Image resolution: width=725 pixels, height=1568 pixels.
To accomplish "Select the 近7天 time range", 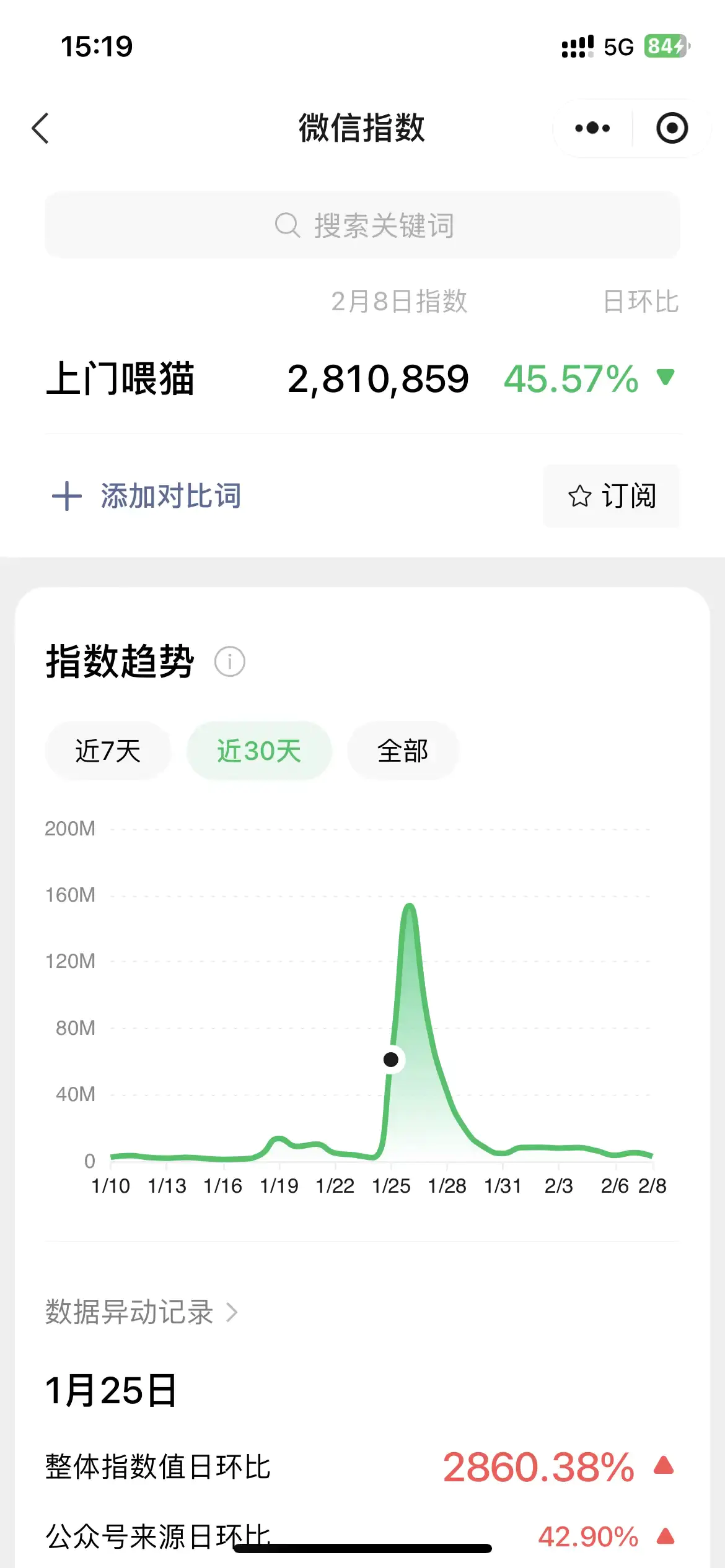I will coord(107,751).
